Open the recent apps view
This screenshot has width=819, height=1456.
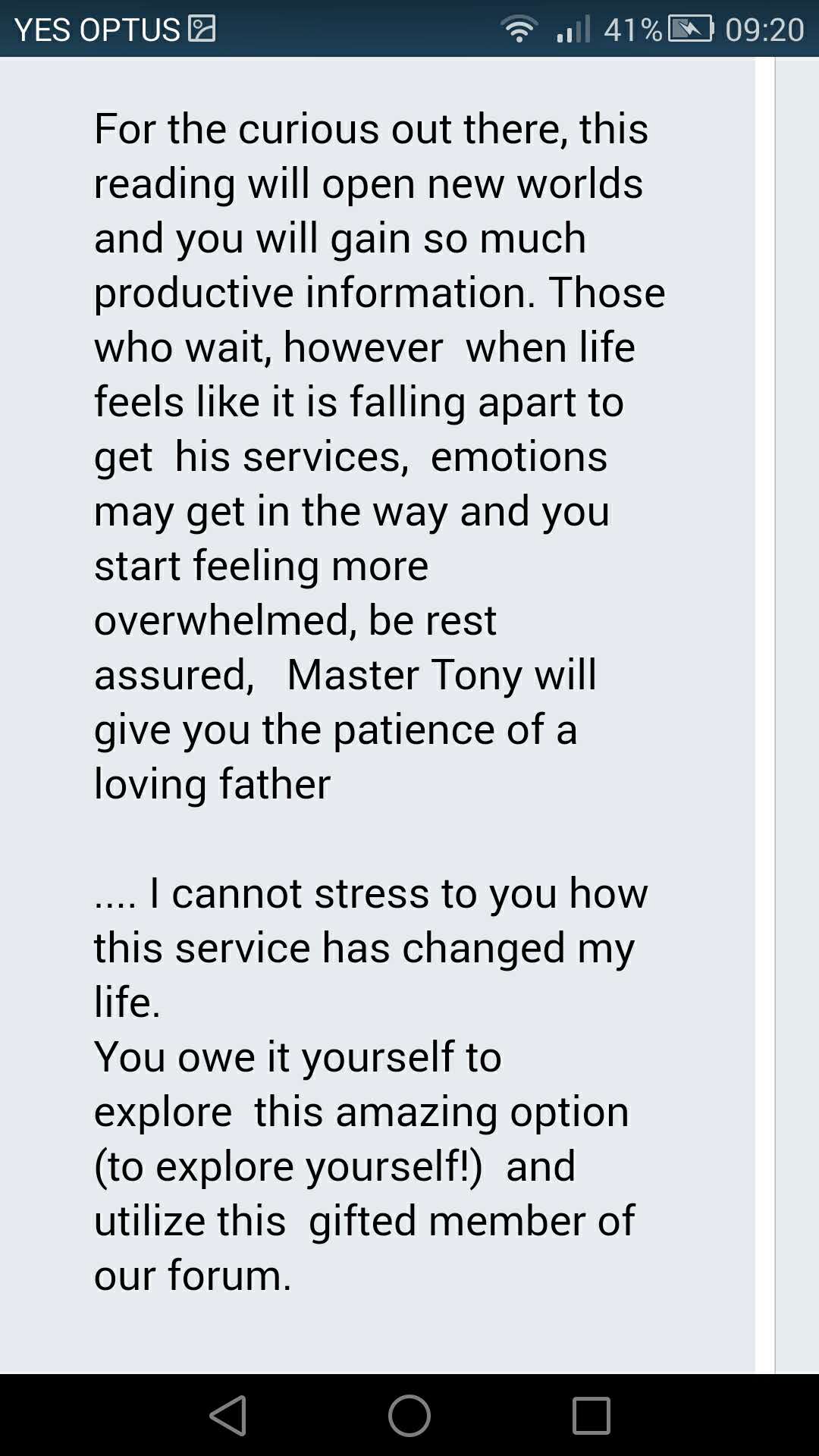[591, 1415]
